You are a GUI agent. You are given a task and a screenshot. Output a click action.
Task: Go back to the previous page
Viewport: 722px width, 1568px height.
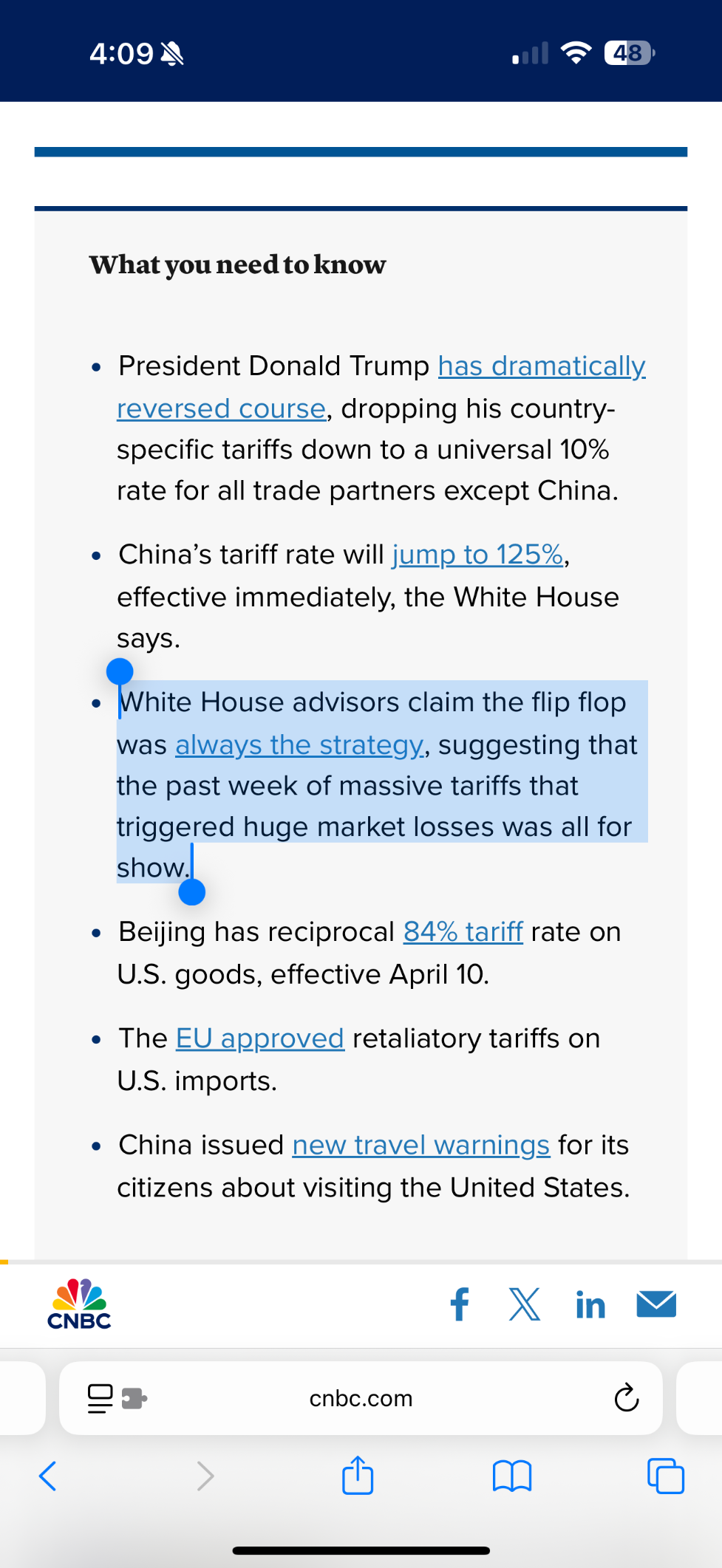tap(48, 1476)
